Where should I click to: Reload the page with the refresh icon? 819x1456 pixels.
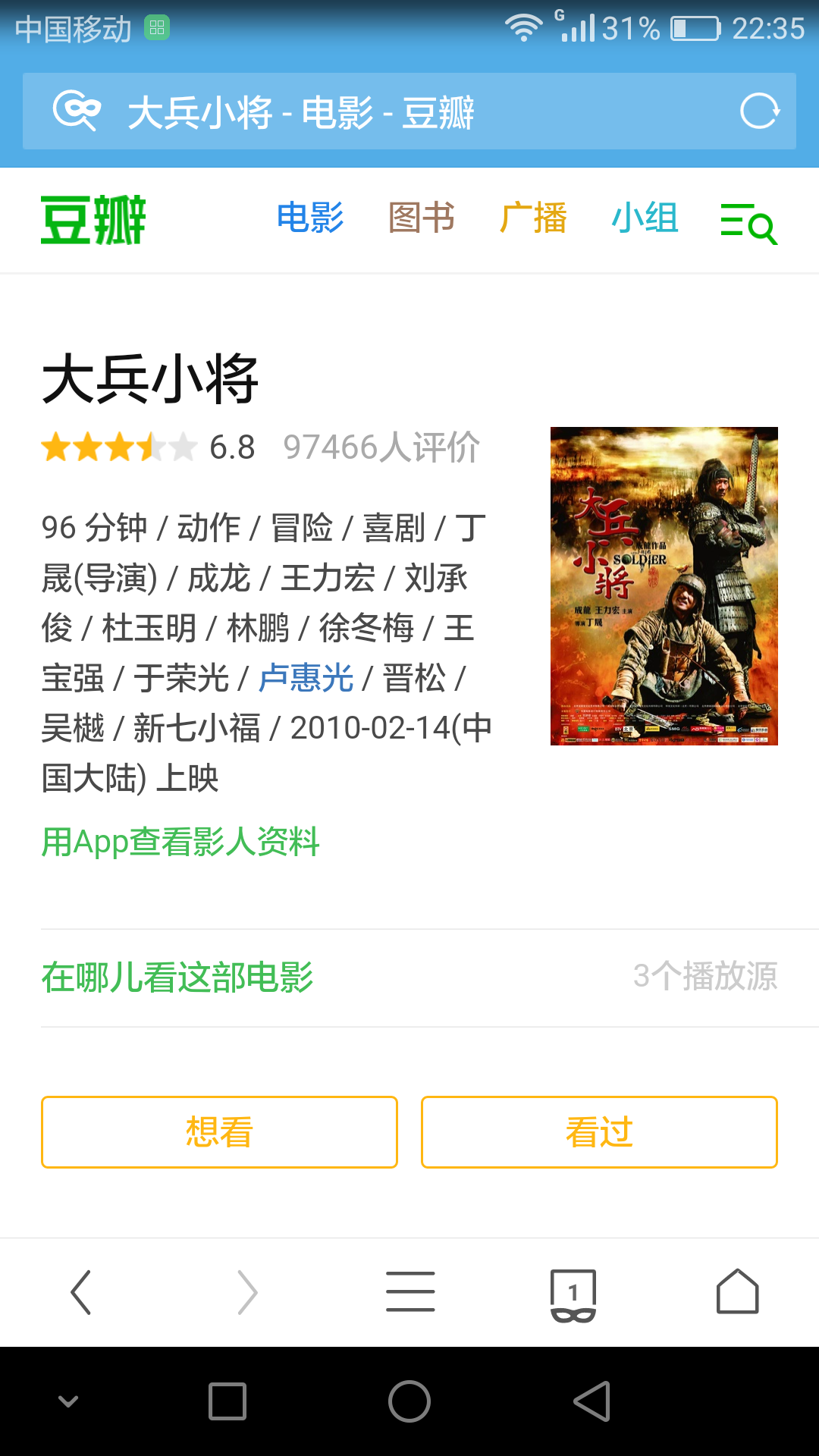point(759,111)
